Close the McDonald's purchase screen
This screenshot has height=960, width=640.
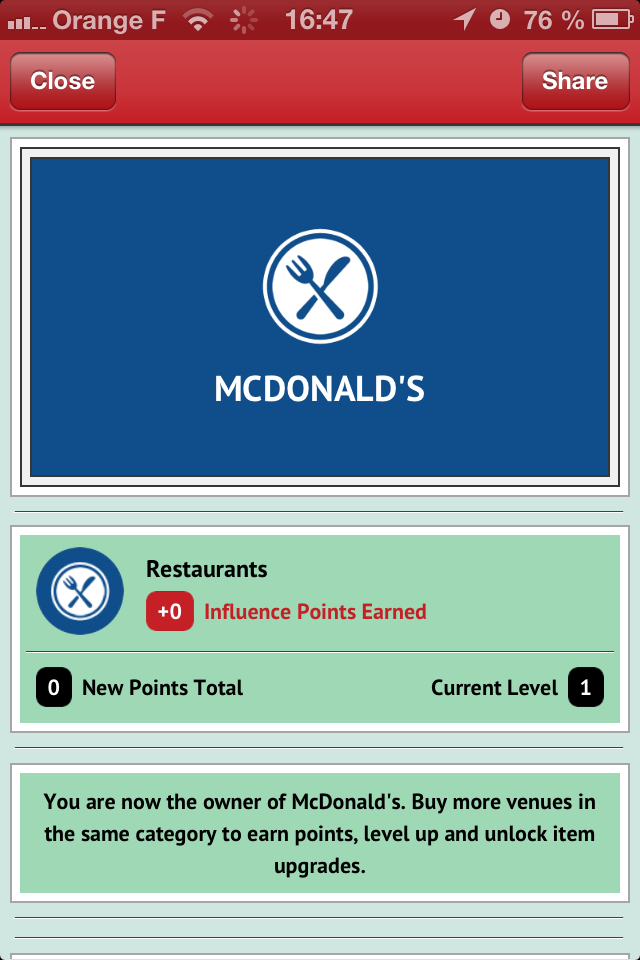click(63, 81)
